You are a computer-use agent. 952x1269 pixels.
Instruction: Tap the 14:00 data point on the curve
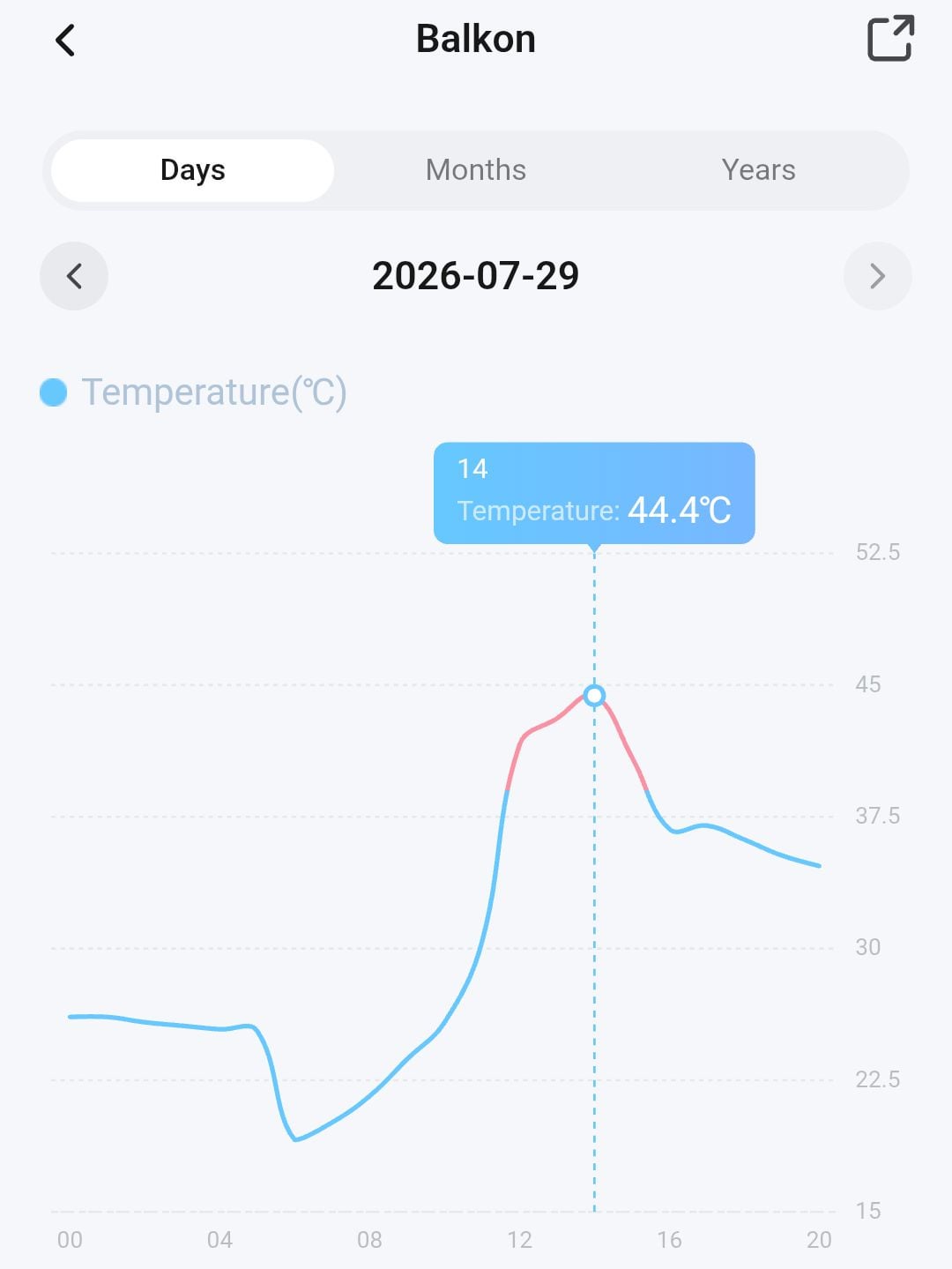[x=594, y=696]
